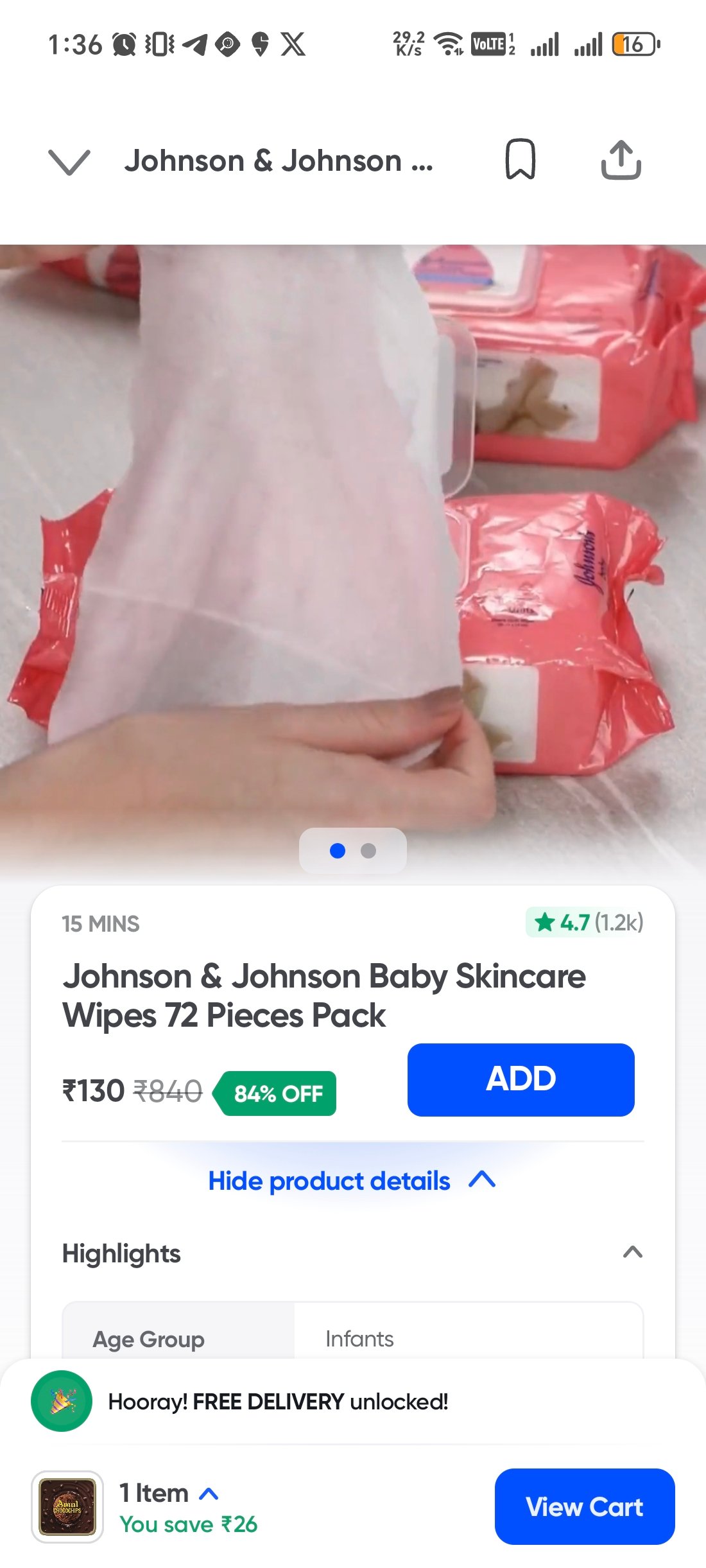Jump to the second image dot
The height and width of the screenshot is (1568, 706).
pos(368,851)
